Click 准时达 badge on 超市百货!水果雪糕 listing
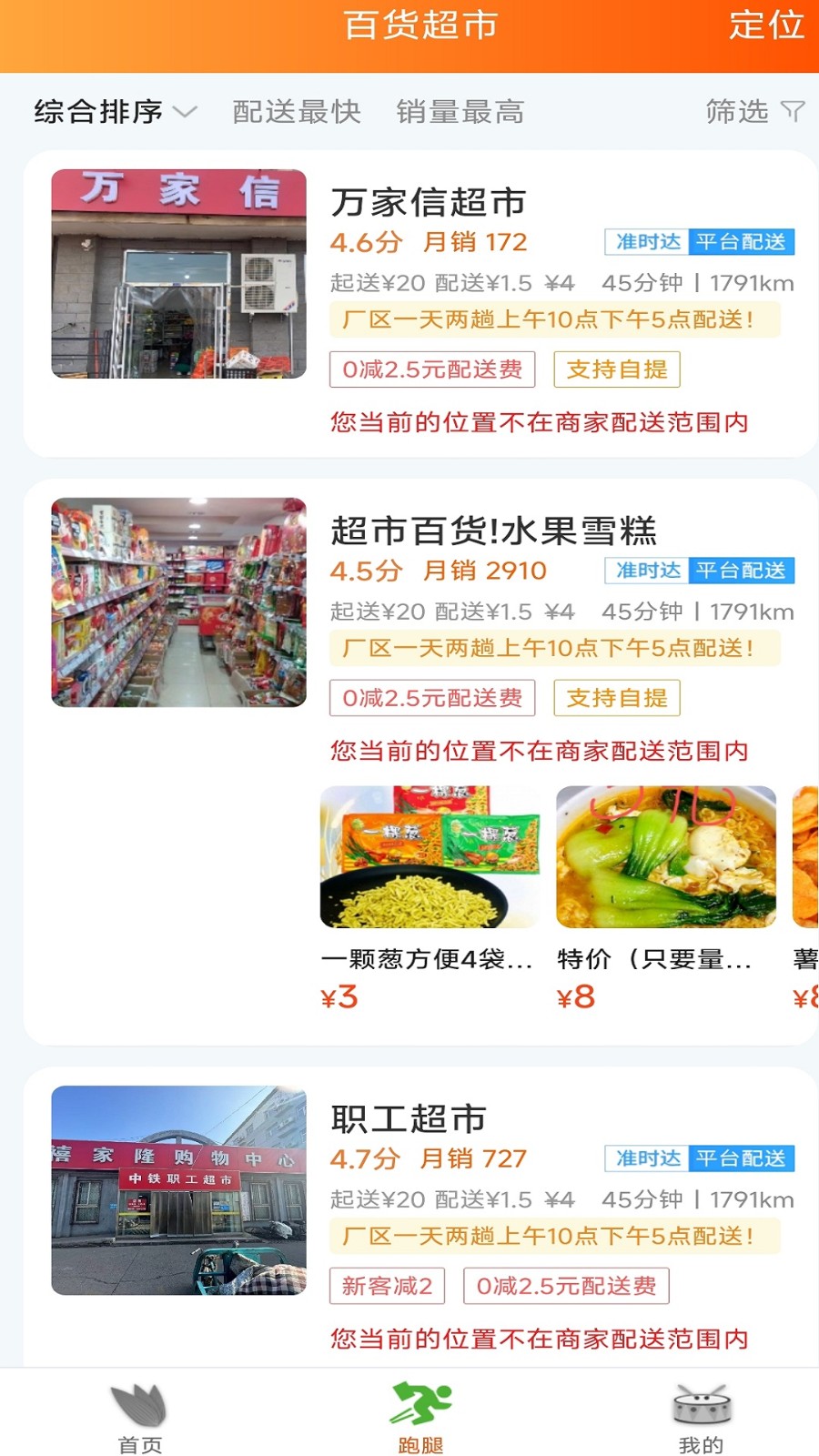This screenshot has width=819, height=1456. [x=647, y=571]
